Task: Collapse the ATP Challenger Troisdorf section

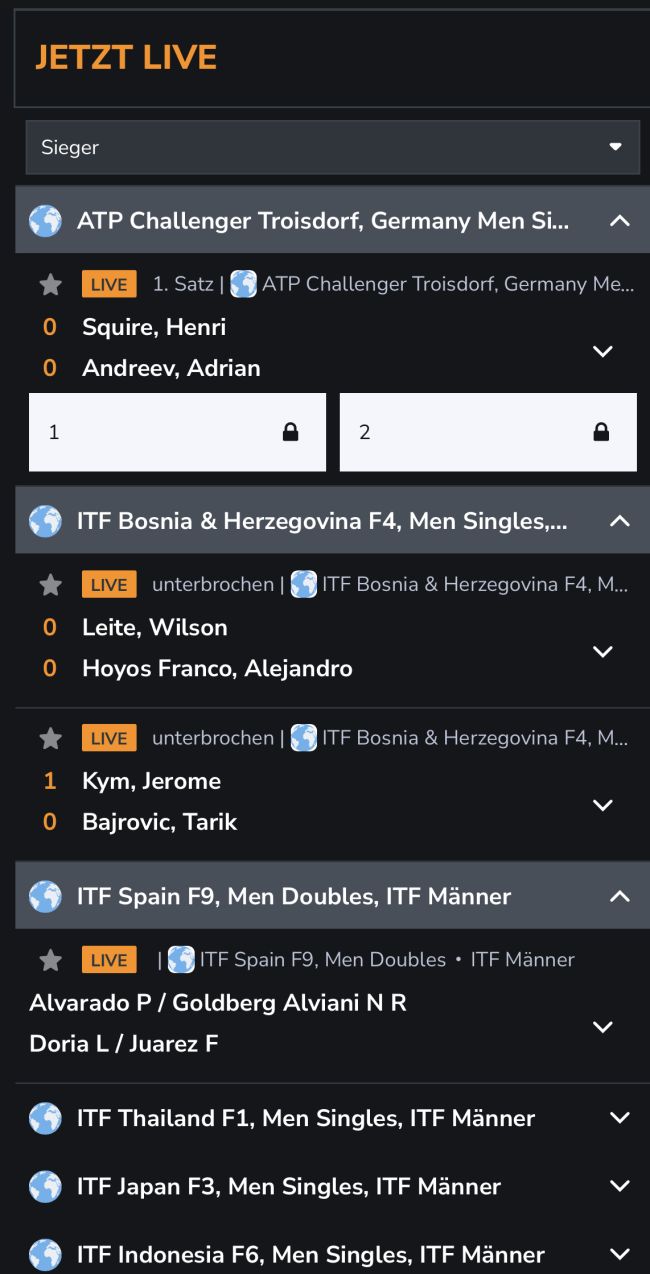Action: 619,221
